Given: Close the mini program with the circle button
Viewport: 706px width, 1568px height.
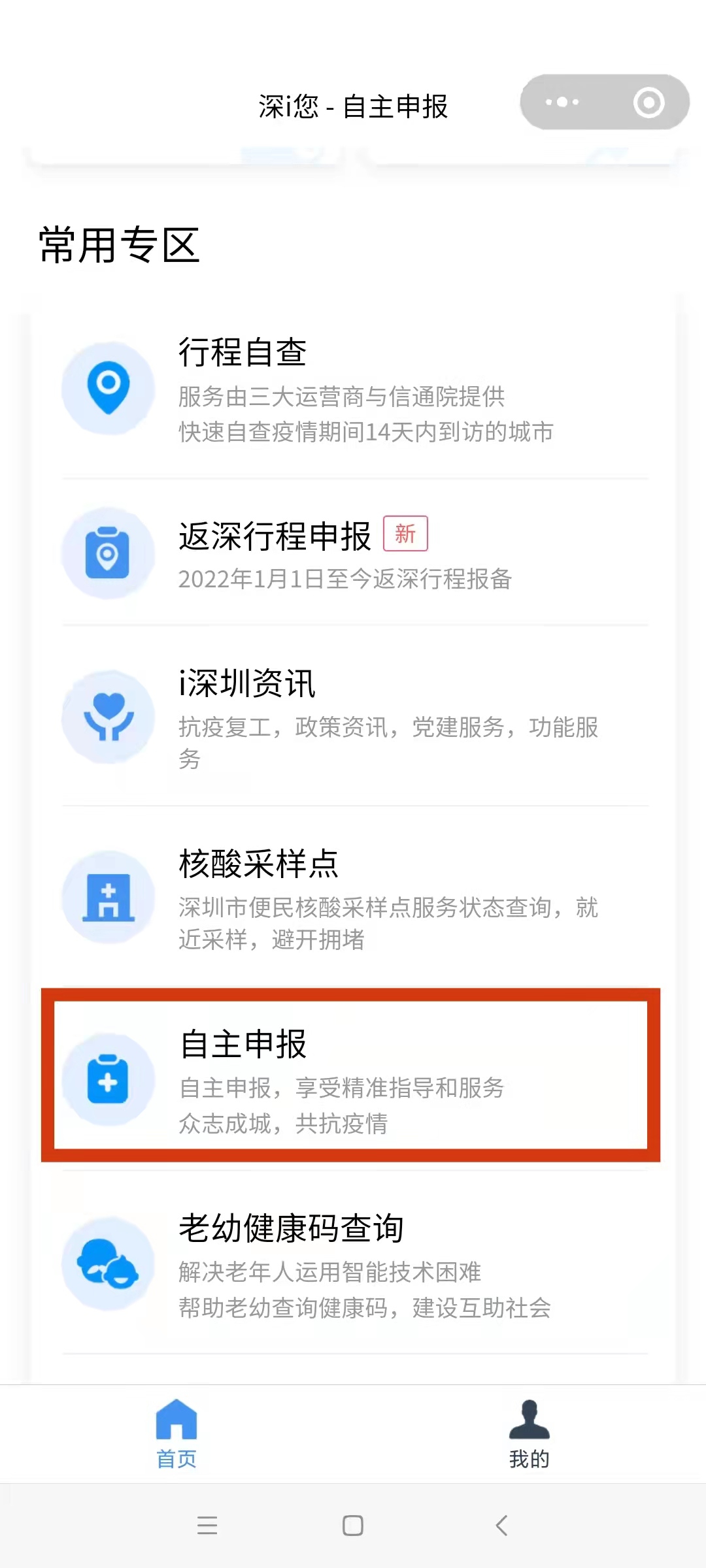Looking at the screenshot, I should [648, 102].
